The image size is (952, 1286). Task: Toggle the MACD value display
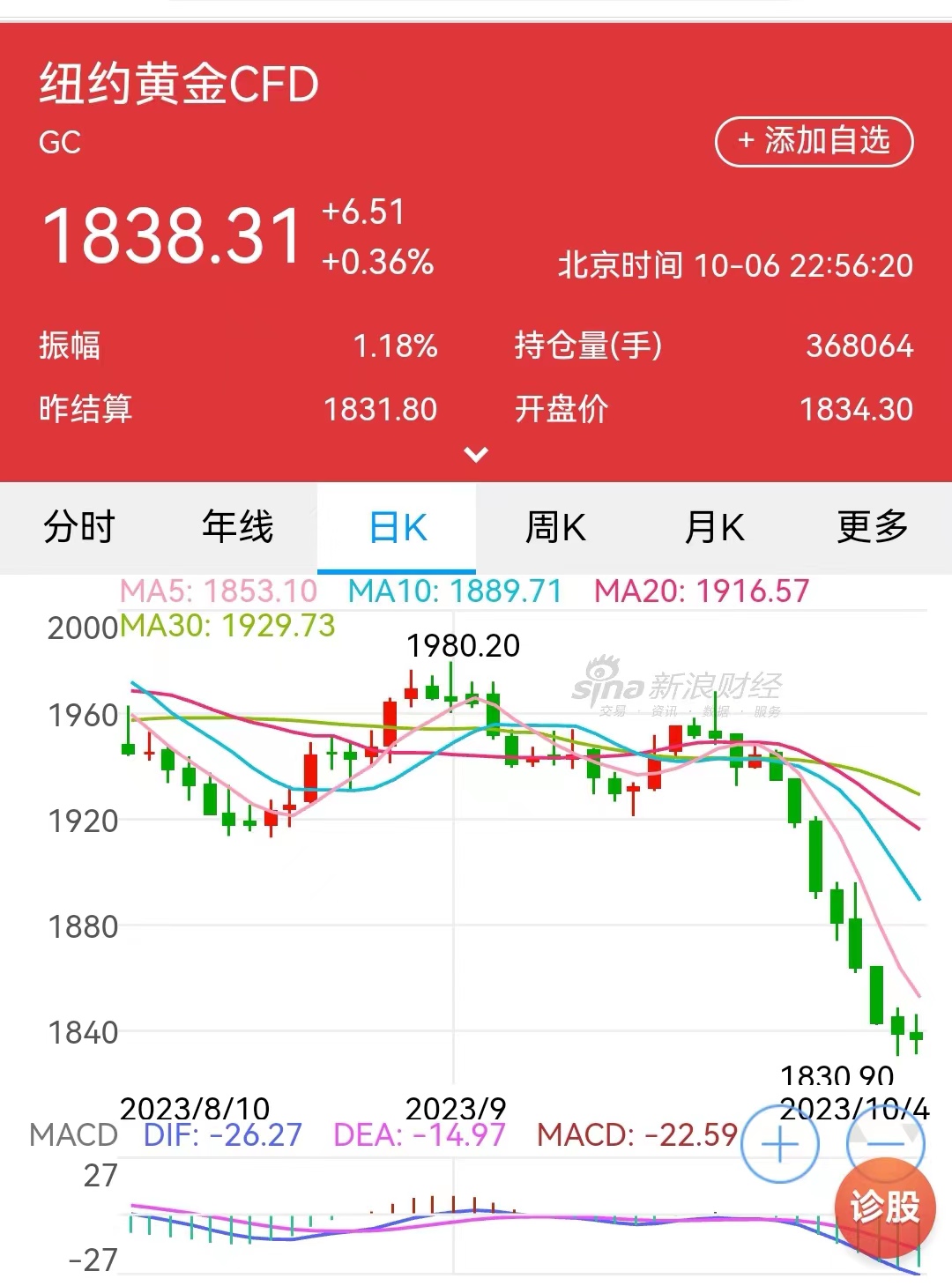(x=639, y=1137)
